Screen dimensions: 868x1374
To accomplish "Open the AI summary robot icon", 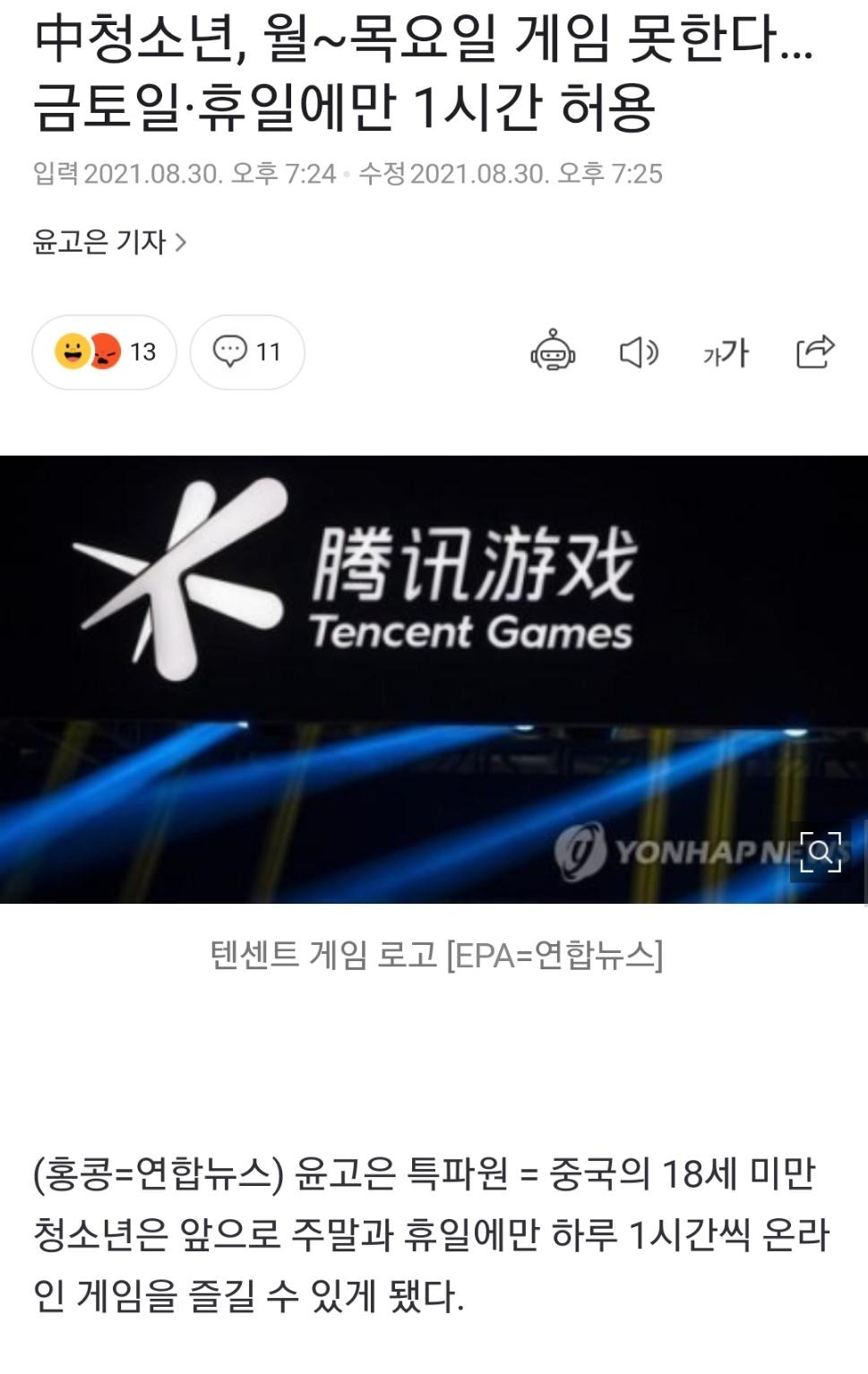I will [x=553, y=352].
